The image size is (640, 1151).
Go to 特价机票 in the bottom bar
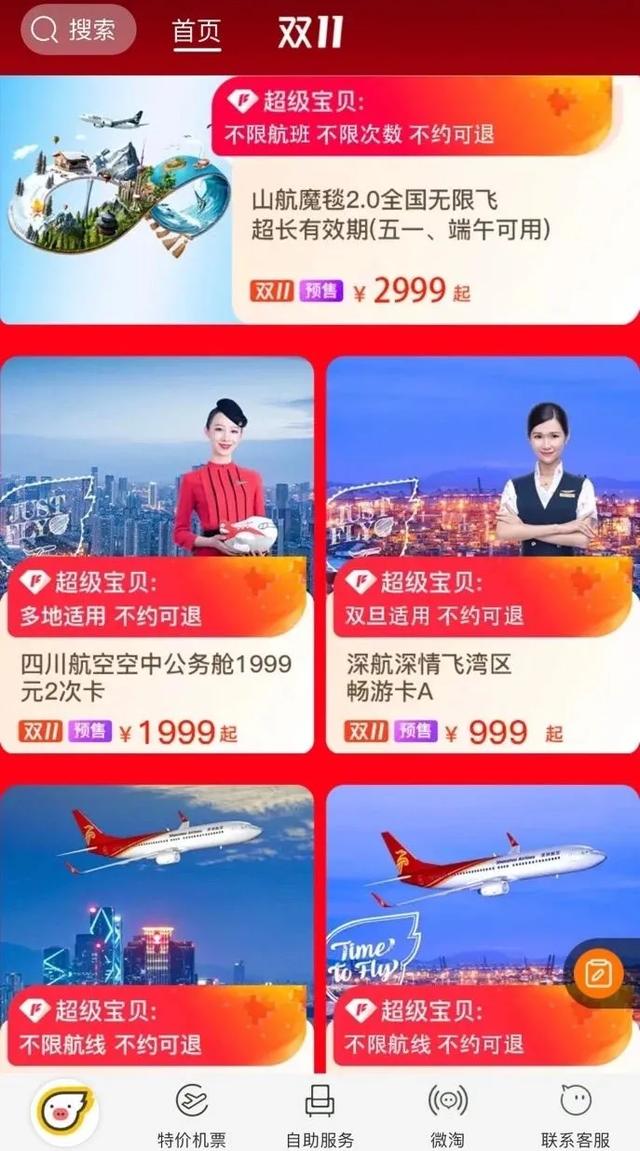(191, 1115)
